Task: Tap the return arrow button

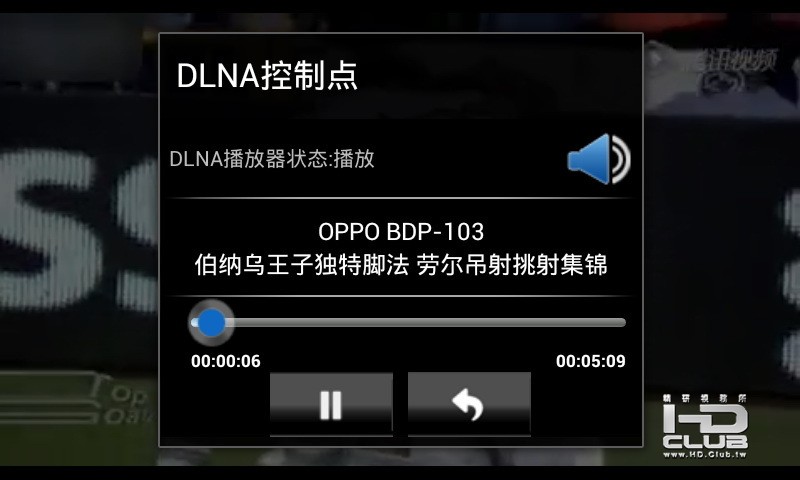Action: coord(468,404)
